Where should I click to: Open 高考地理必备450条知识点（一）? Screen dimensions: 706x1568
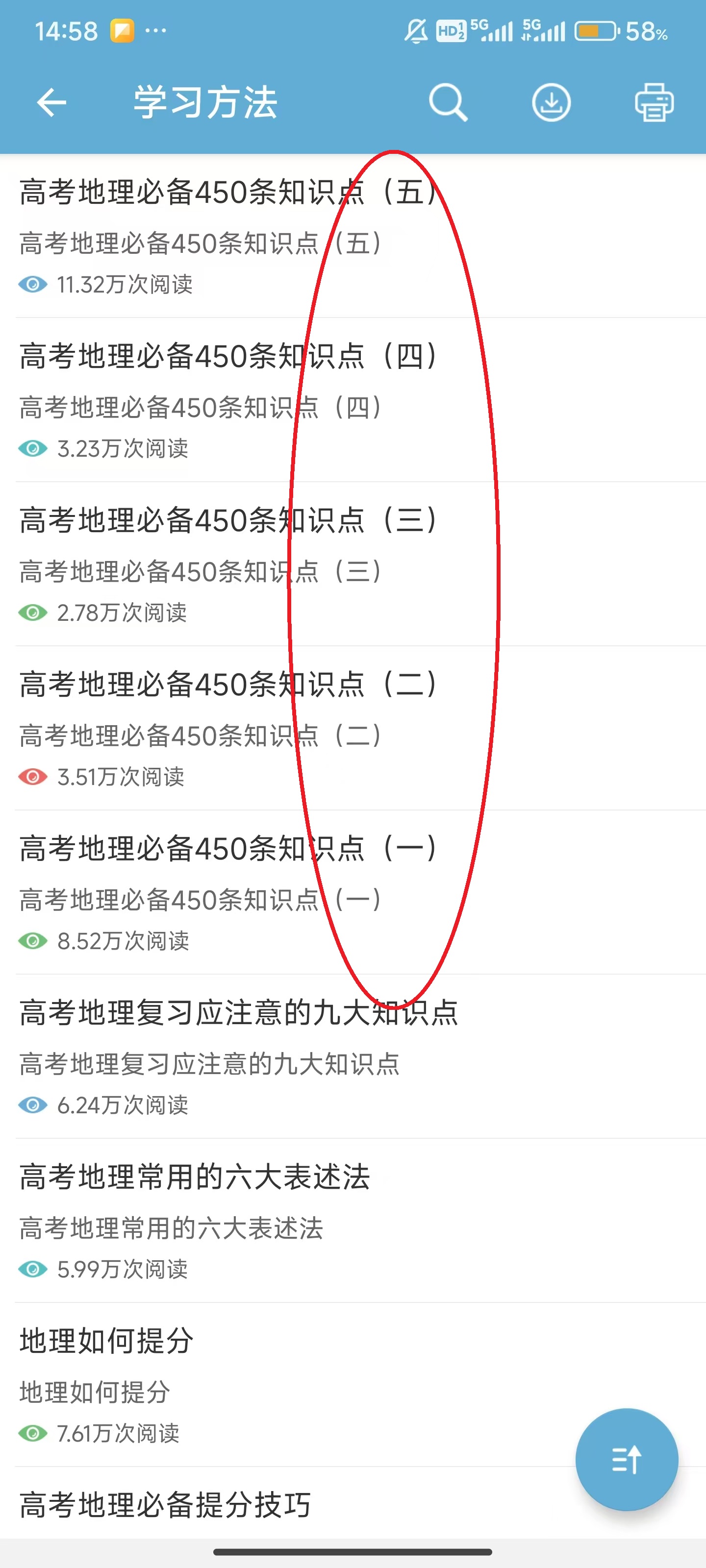tap(353, 892)
